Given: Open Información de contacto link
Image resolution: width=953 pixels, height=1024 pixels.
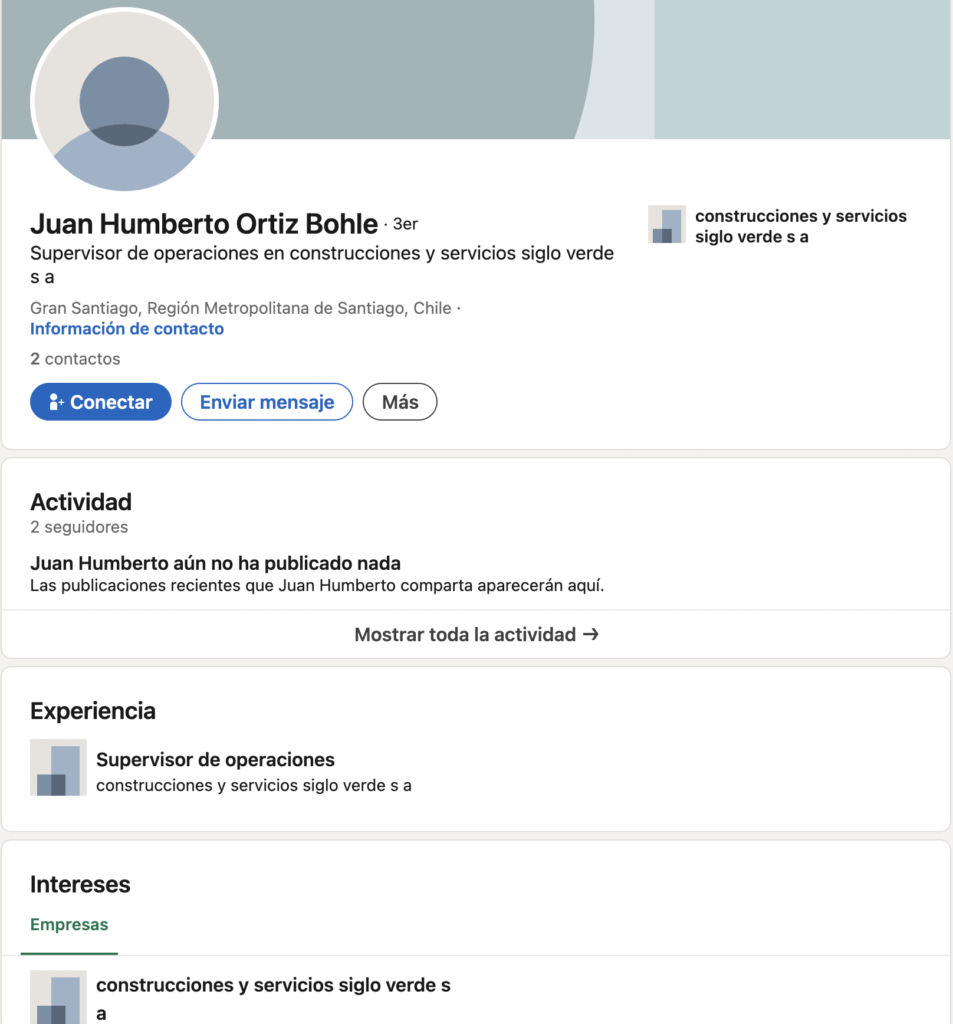Looking at the screenshot, I should click(127, 329).
